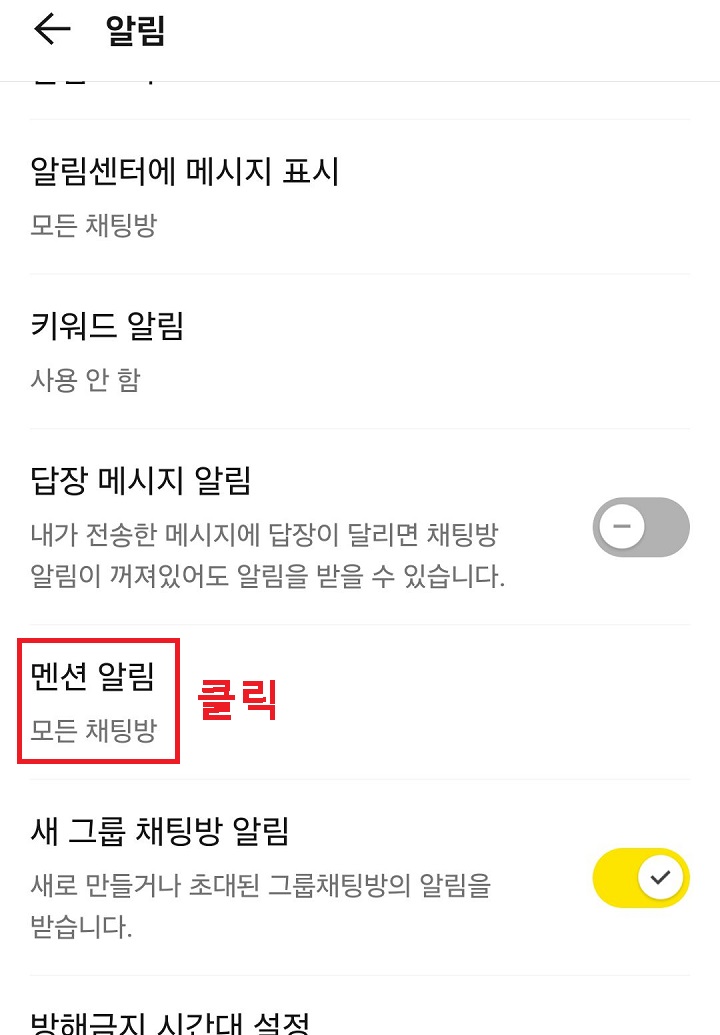Tap the red-highlighted 멘션 알림 area
The width and height of the screenshot is (720, 1035).
point(97,700)
